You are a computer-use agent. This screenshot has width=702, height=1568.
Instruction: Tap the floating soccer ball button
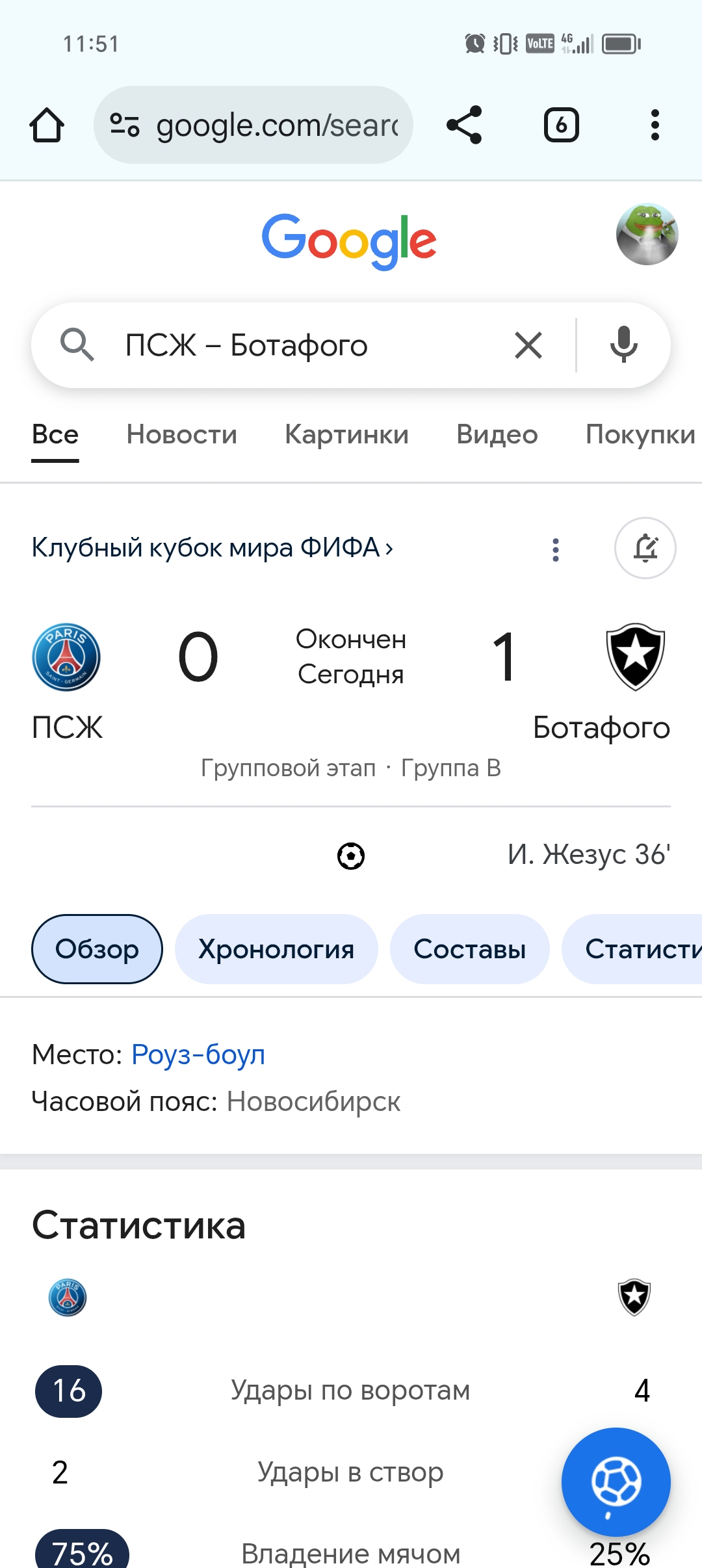[x=616, y=1482]
